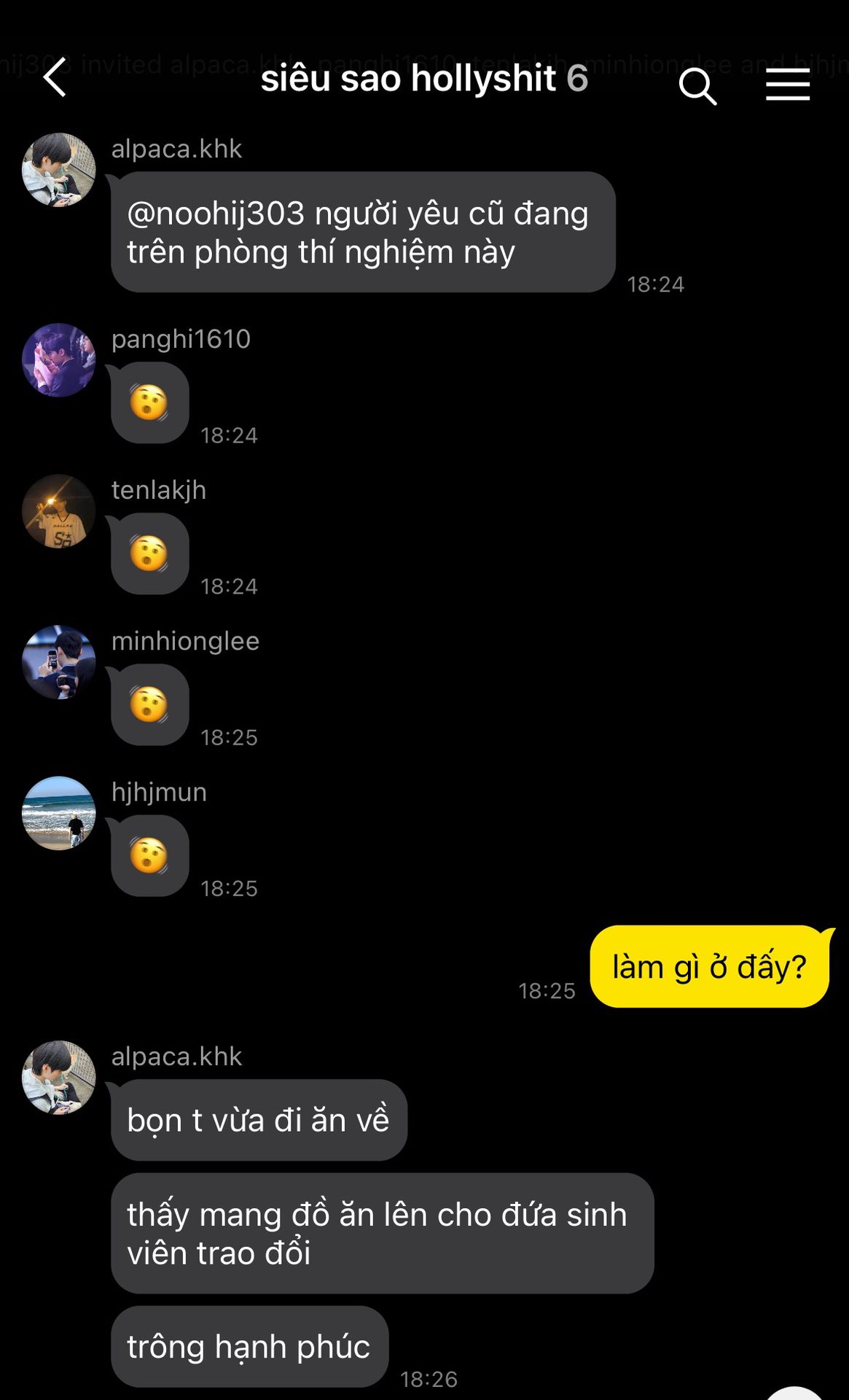Open tenlakjh's profile avatar
The image size is (849, 1400).
59,511
